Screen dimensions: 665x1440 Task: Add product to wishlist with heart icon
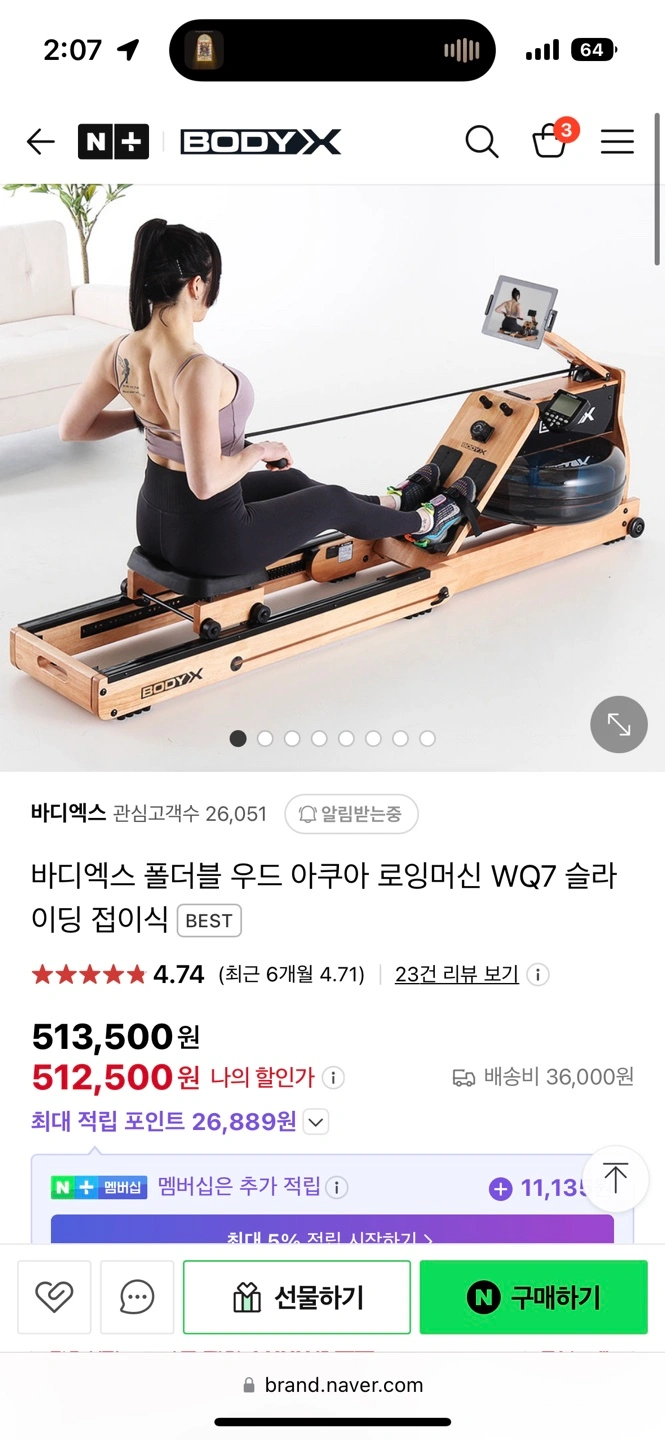pyautogui.click(x=54, y=1297)
